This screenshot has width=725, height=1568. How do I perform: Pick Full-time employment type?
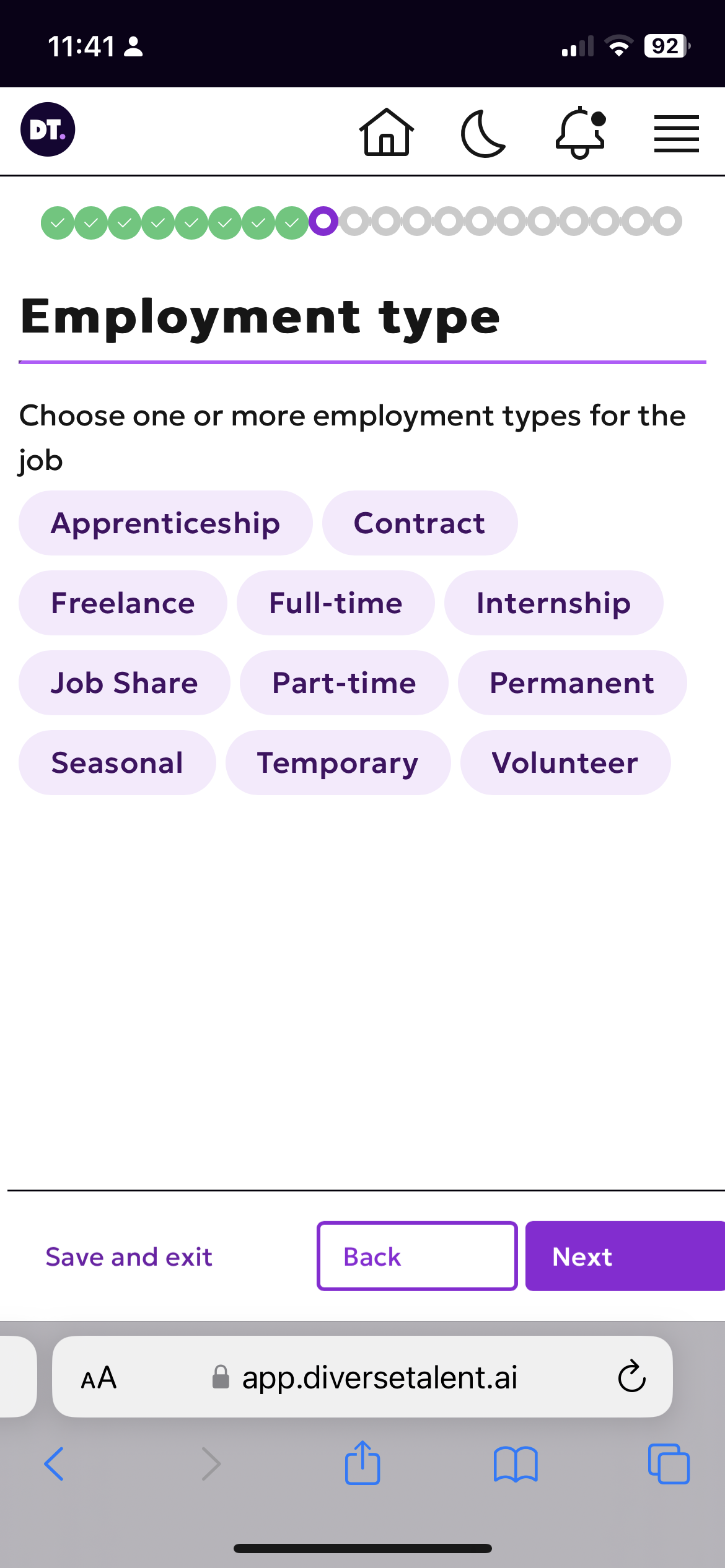click(x=336, y=603)
